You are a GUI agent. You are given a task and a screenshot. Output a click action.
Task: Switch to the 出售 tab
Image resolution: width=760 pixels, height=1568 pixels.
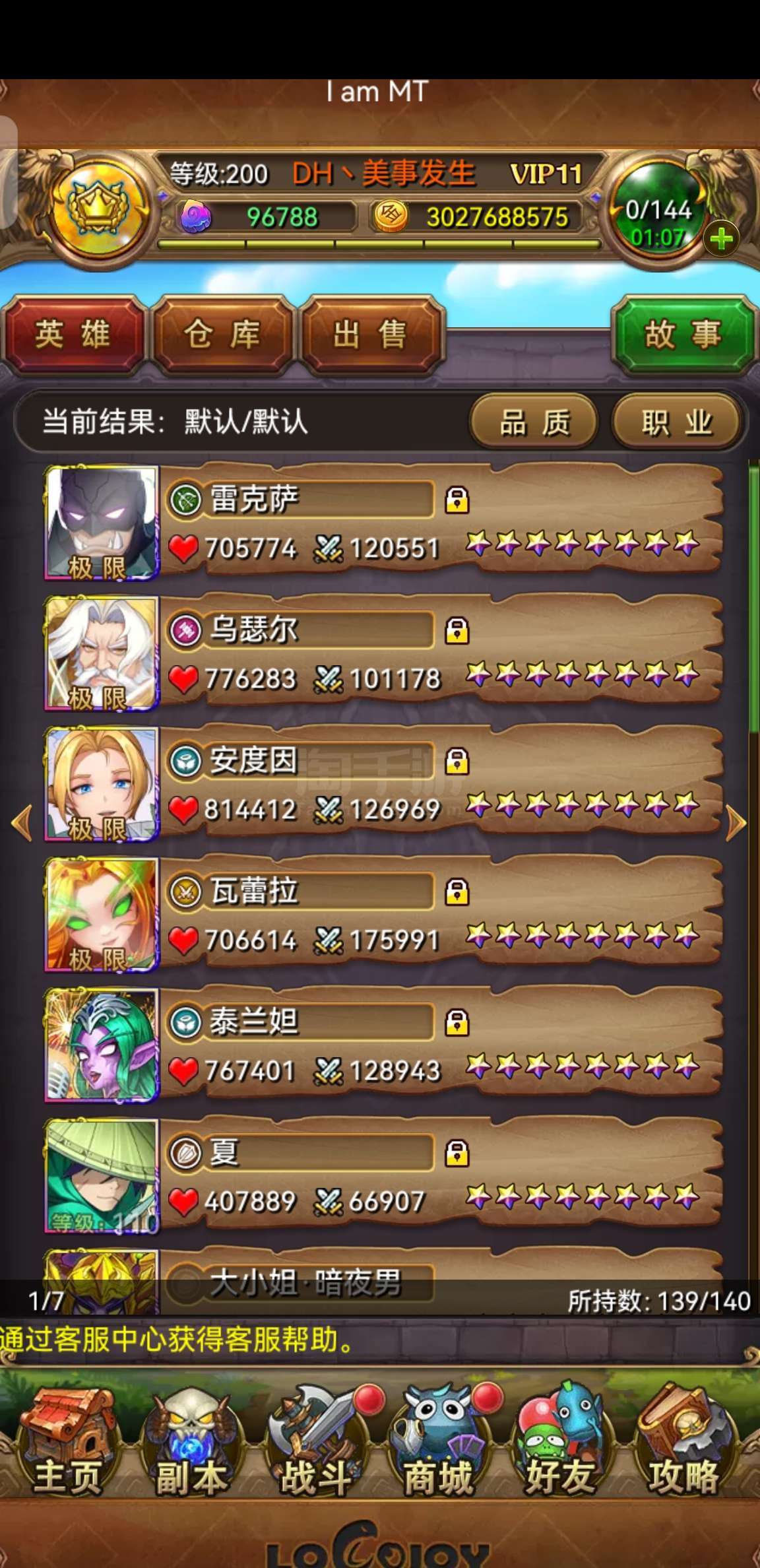click(x=370, y=335)
